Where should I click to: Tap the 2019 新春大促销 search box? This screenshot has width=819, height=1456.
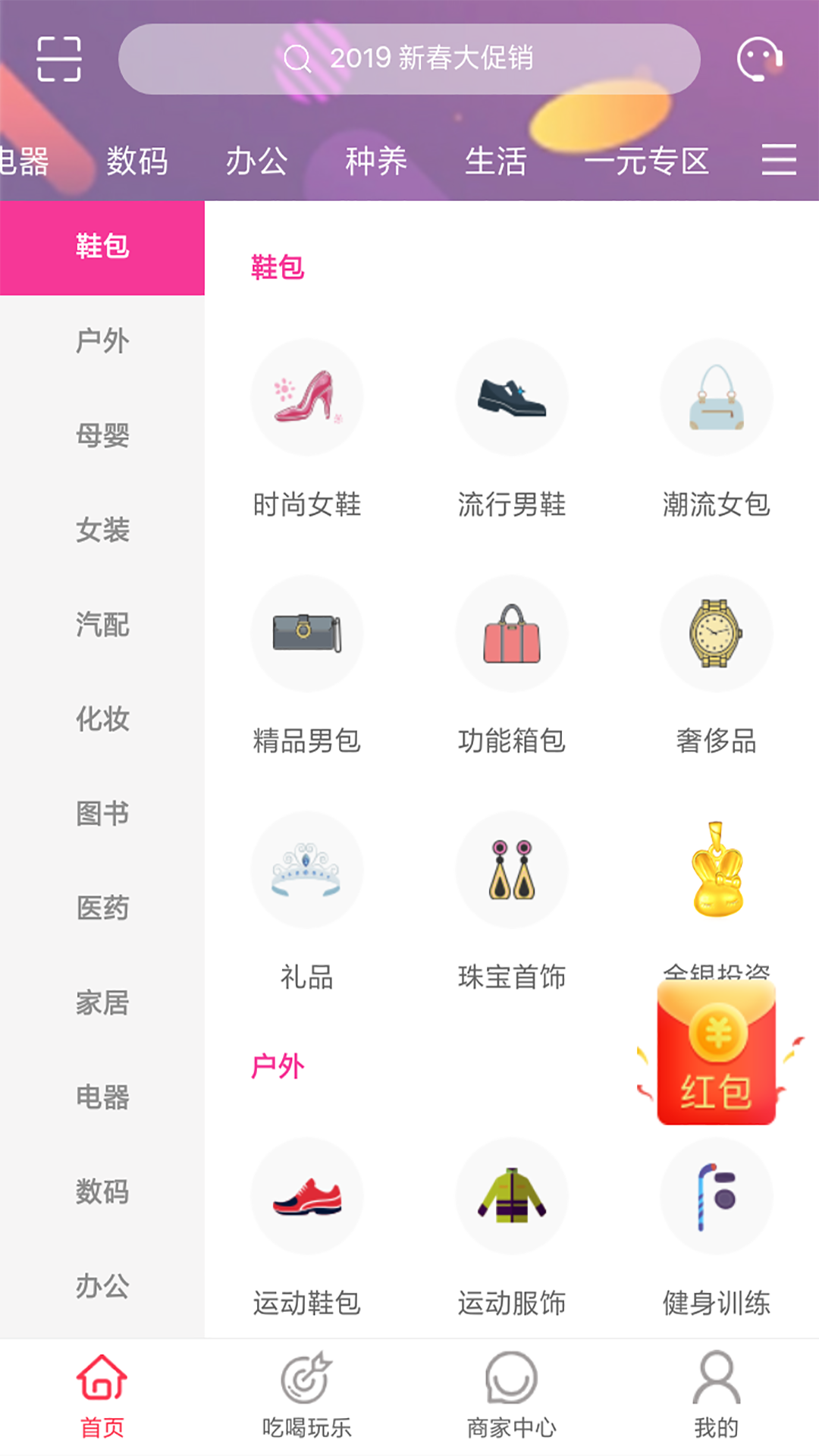point(409,58)
